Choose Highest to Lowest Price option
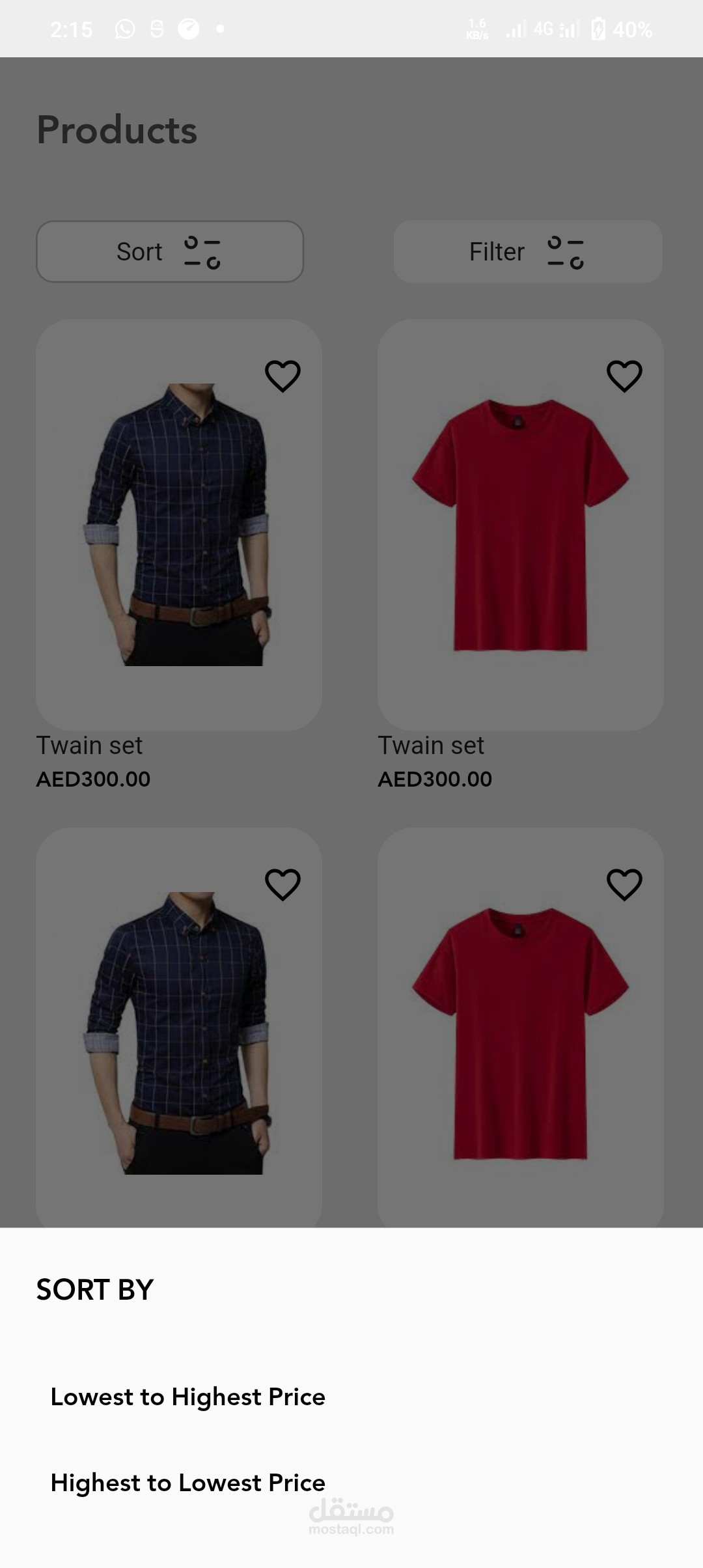703x1568 pixels. pyautogui.click(x=188, y=1483)
